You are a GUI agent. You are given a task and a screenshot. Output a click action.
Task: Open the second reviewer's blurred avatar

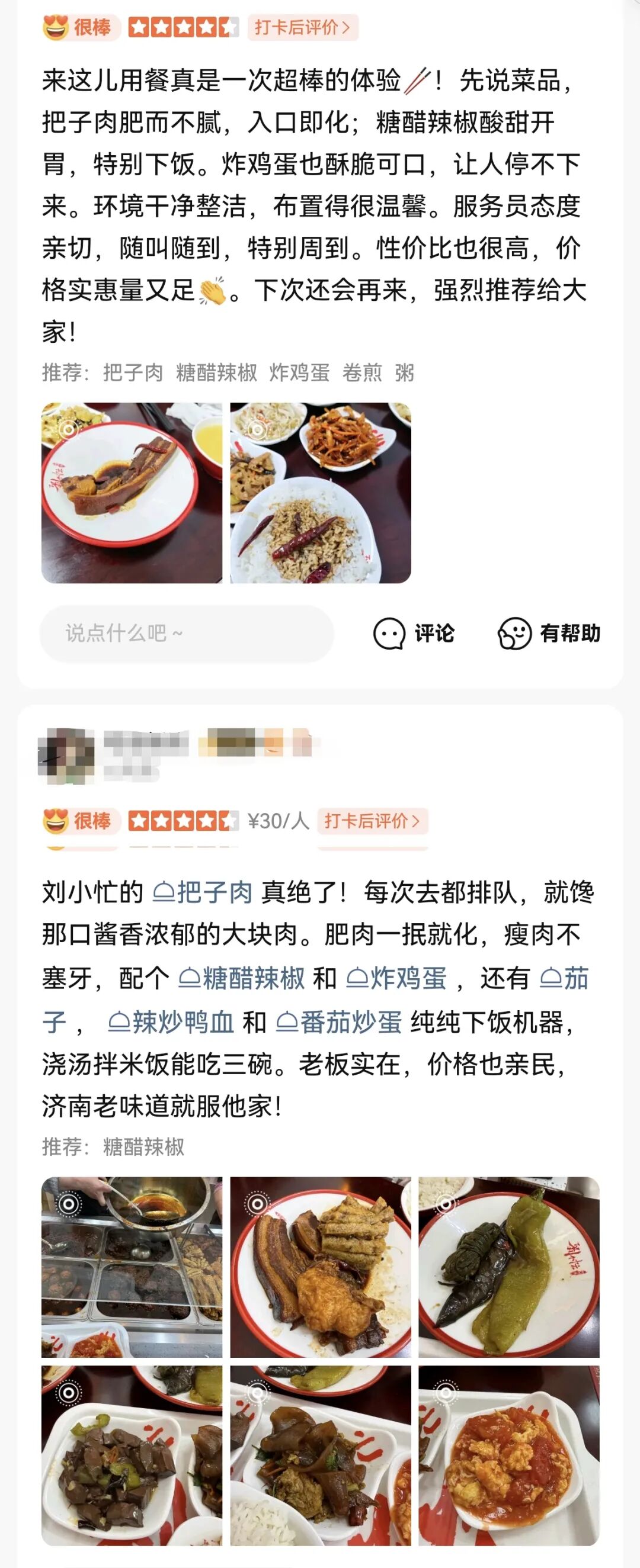click(x=66, y=756)
